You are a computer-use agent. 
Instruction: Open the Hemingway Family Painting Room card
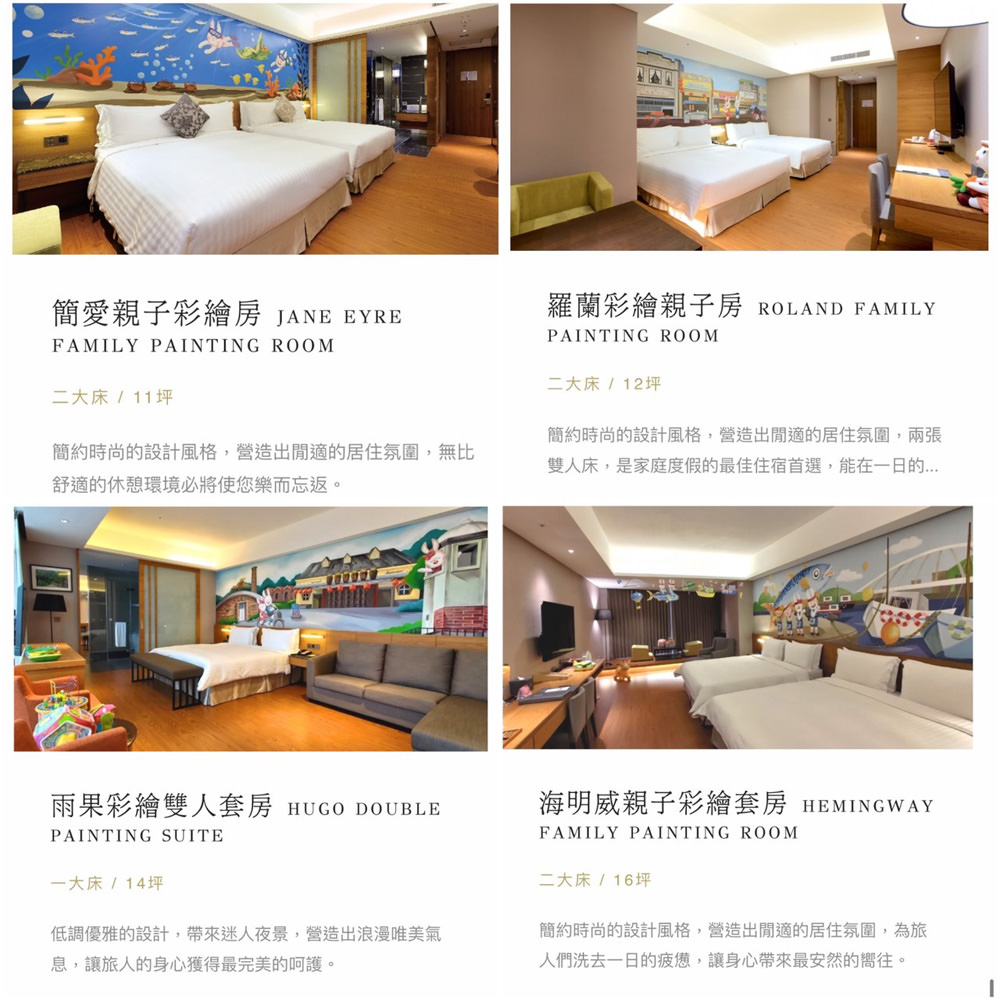pyautogui.click(x=736, y=816)
